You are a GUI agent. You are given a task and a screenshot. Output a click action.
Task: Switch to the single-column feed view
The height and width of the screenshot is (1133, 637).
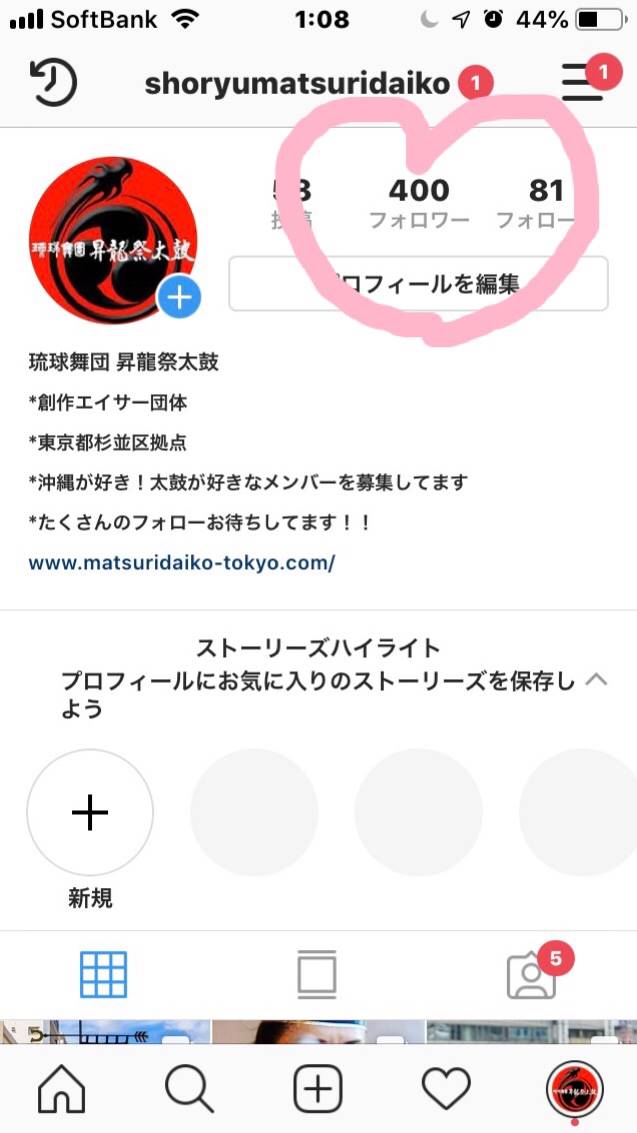pyautogui.click(x=317, y=974)
